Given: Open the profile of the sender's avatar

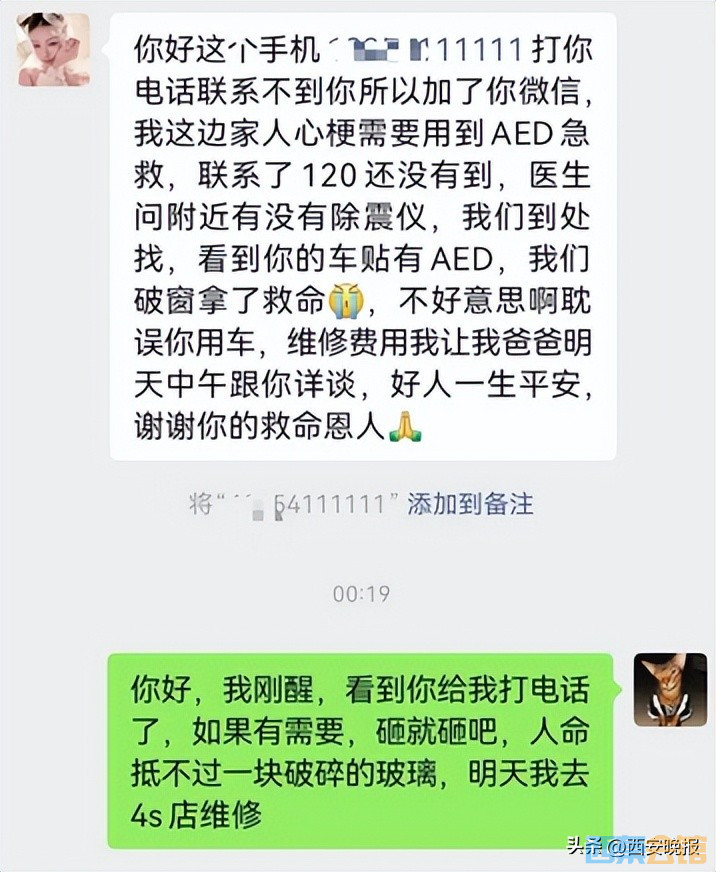Looking at the screenshot, I should (54, 50).
